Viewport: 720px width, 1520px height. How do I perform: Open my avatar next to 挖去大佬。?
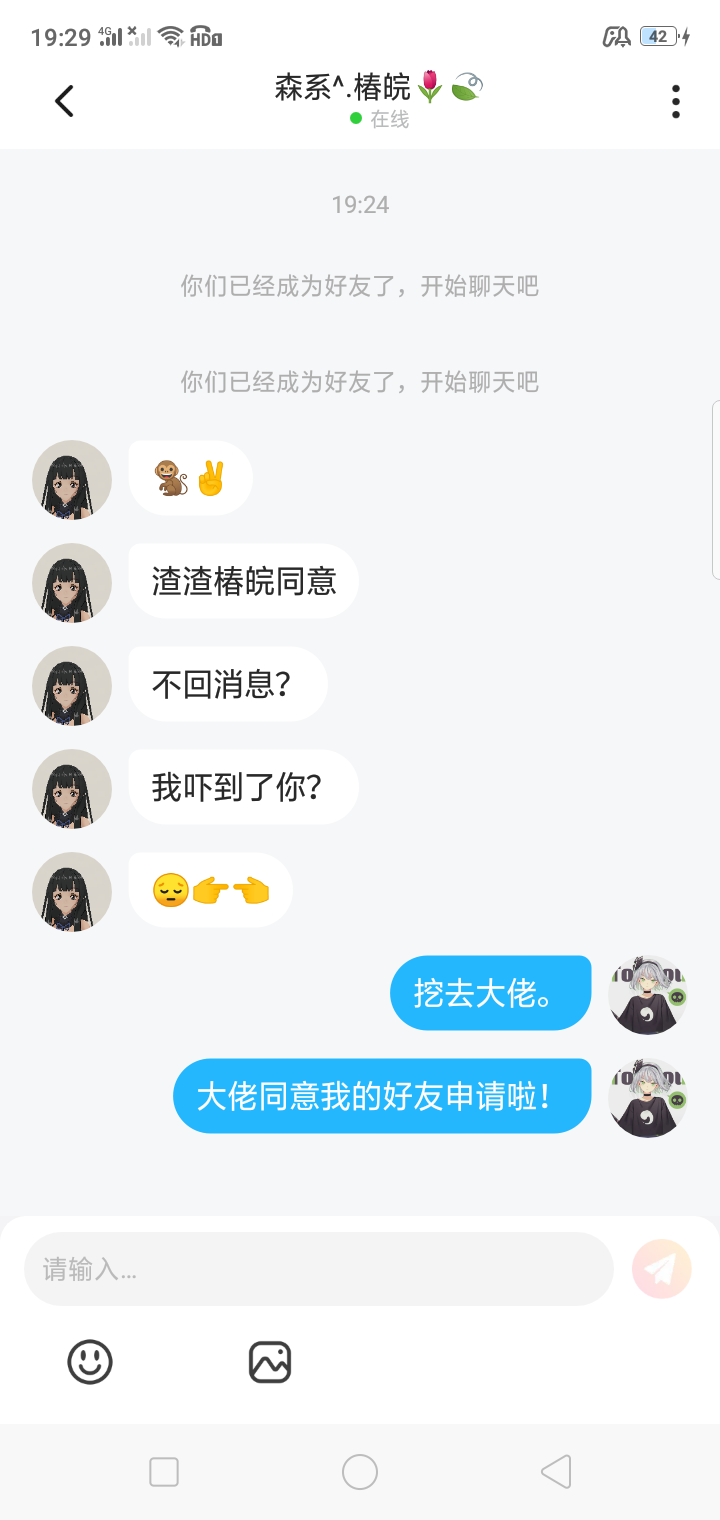(648, 994)
